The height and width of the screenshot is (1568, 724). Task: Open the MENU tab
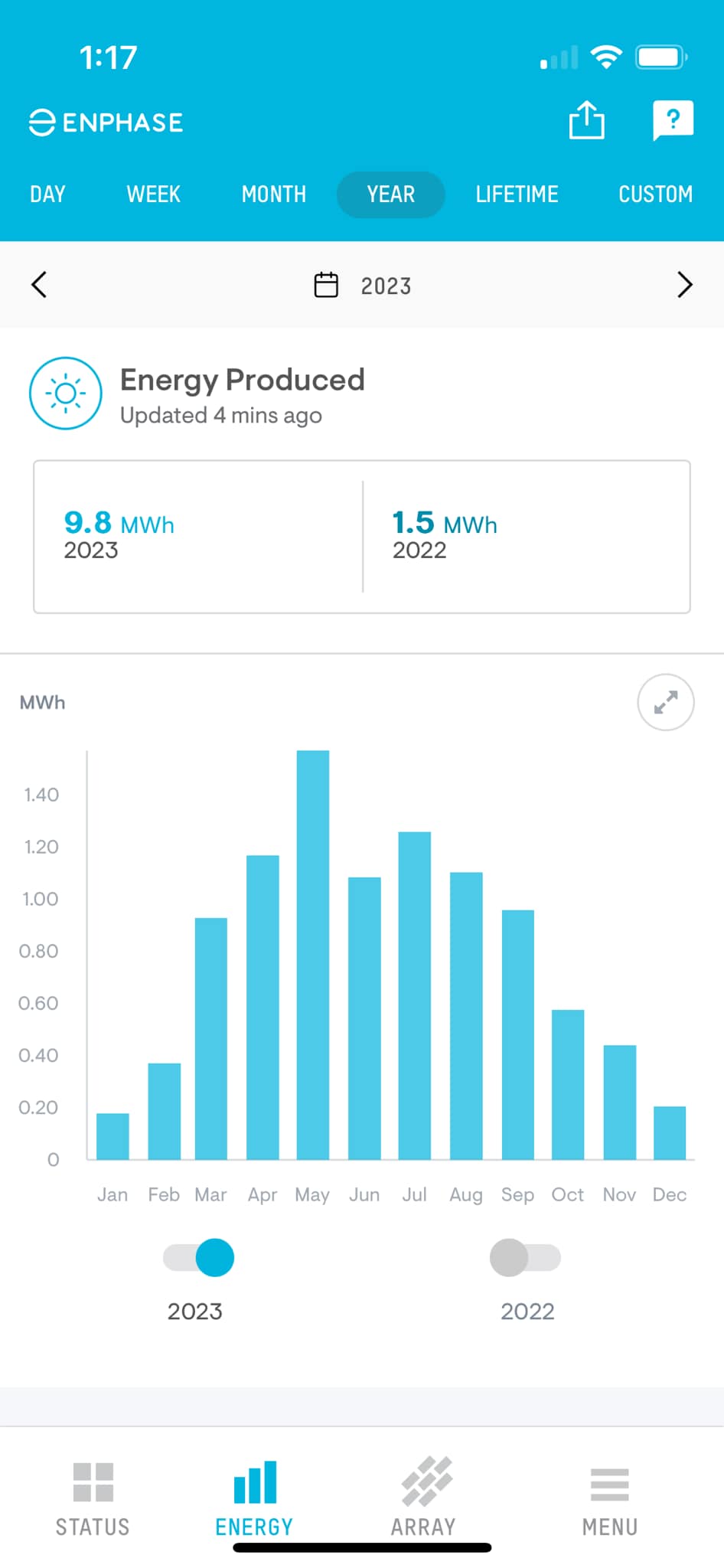tap(609, 1497)
